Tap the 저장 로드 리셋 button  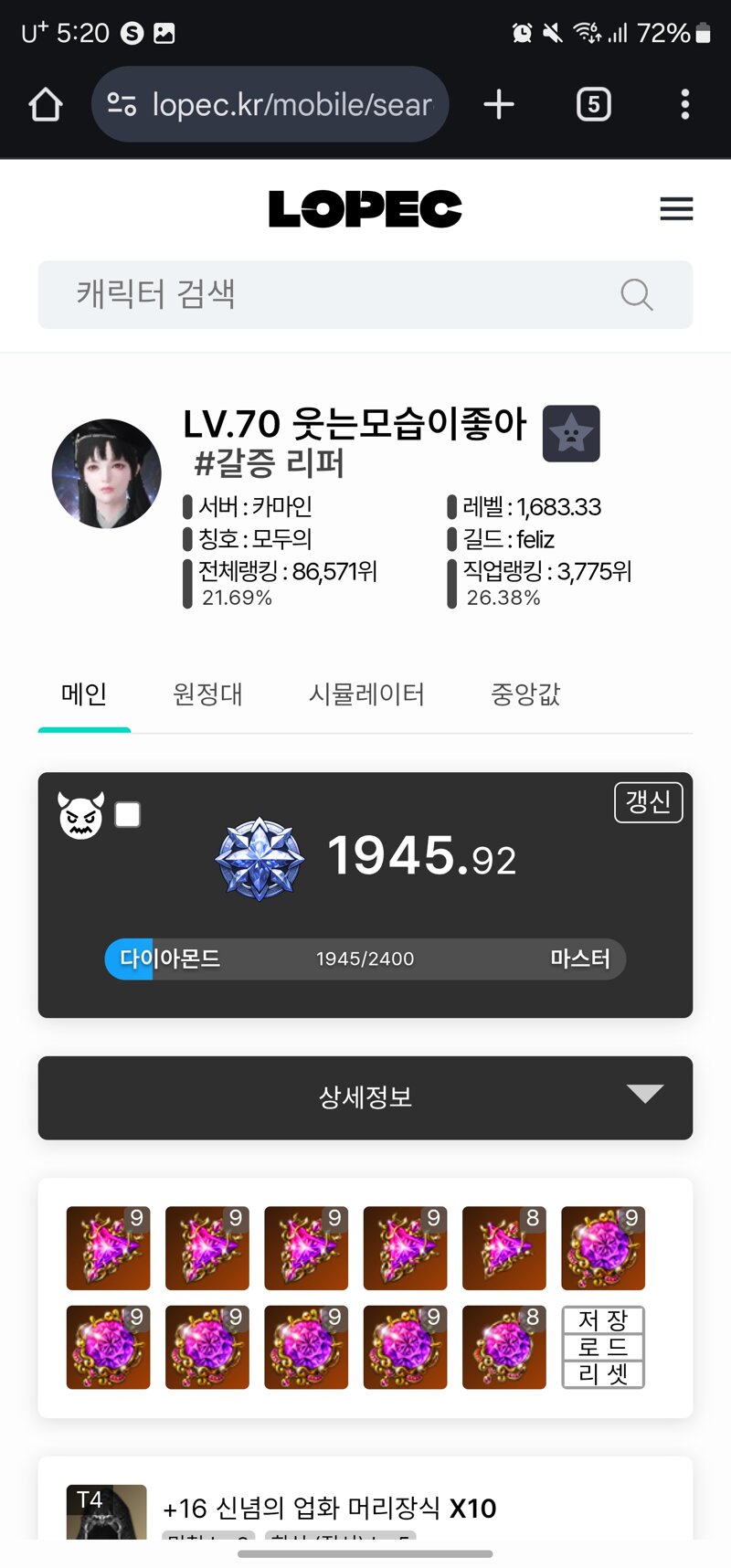[x=603, y=1347]
